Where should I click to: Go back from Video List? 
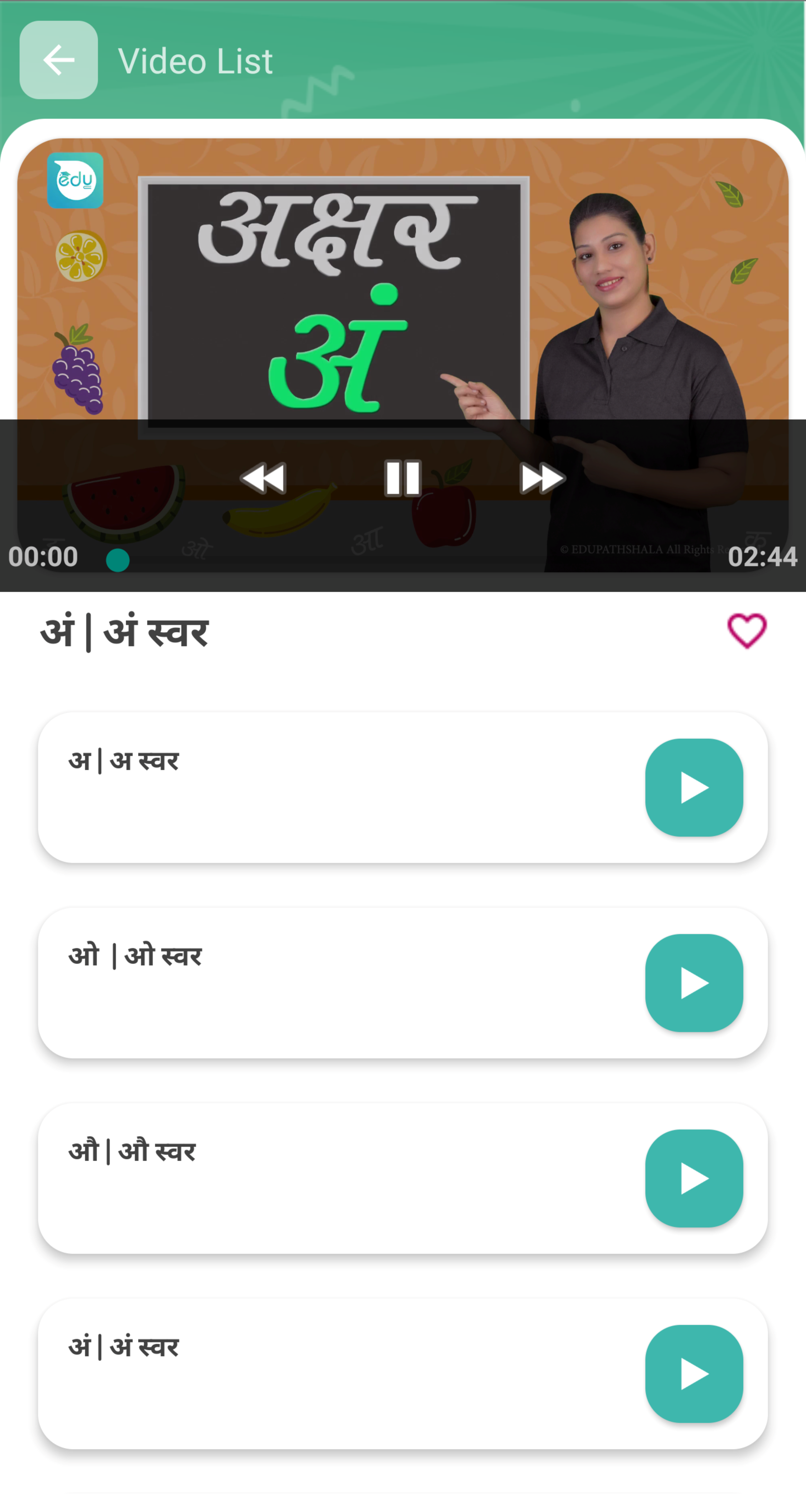point(59,60)
